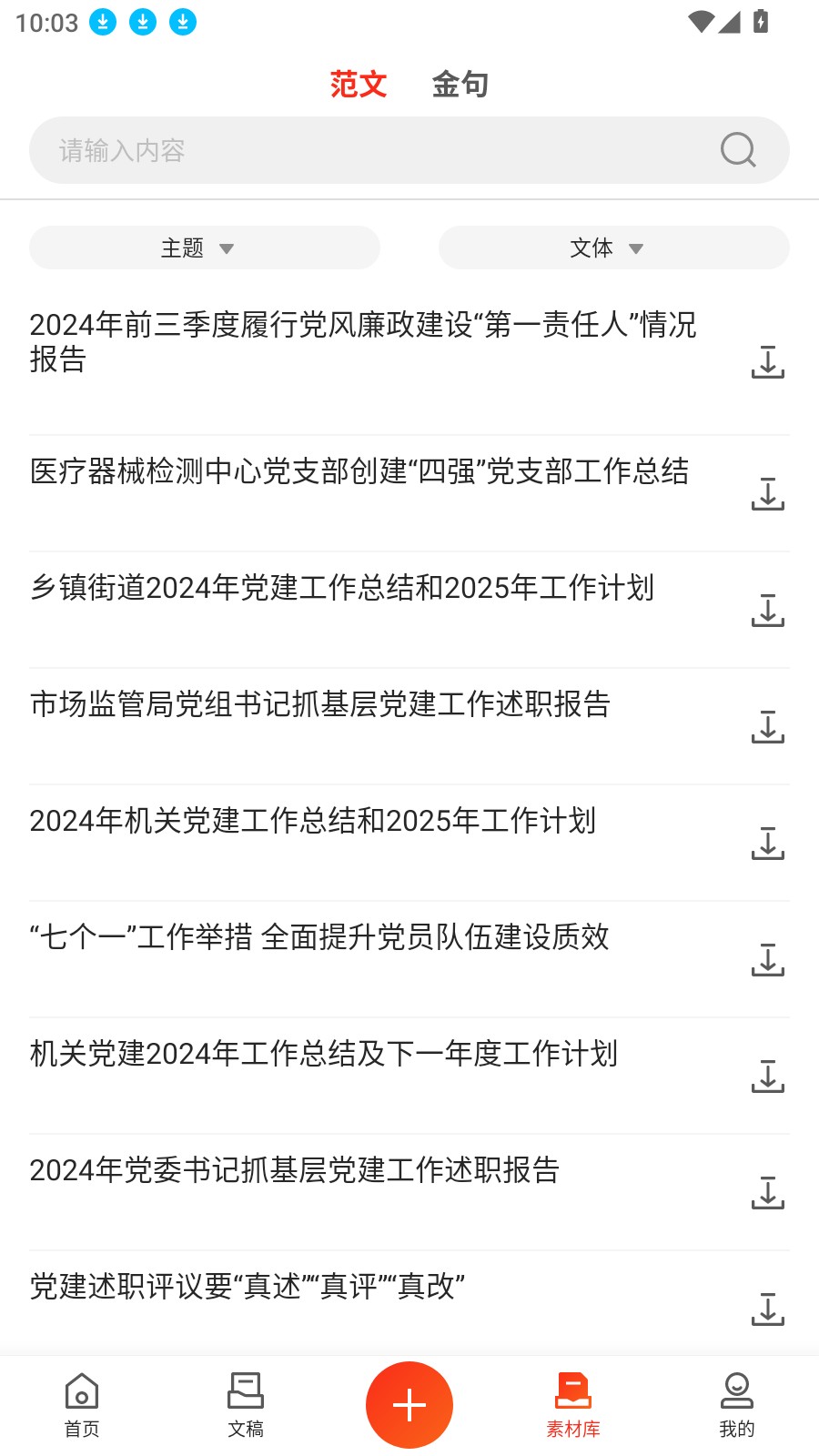The image size is (819, 1456).
Task: Download the 市场监管局 述职报告 item
Action: point(769,727)
